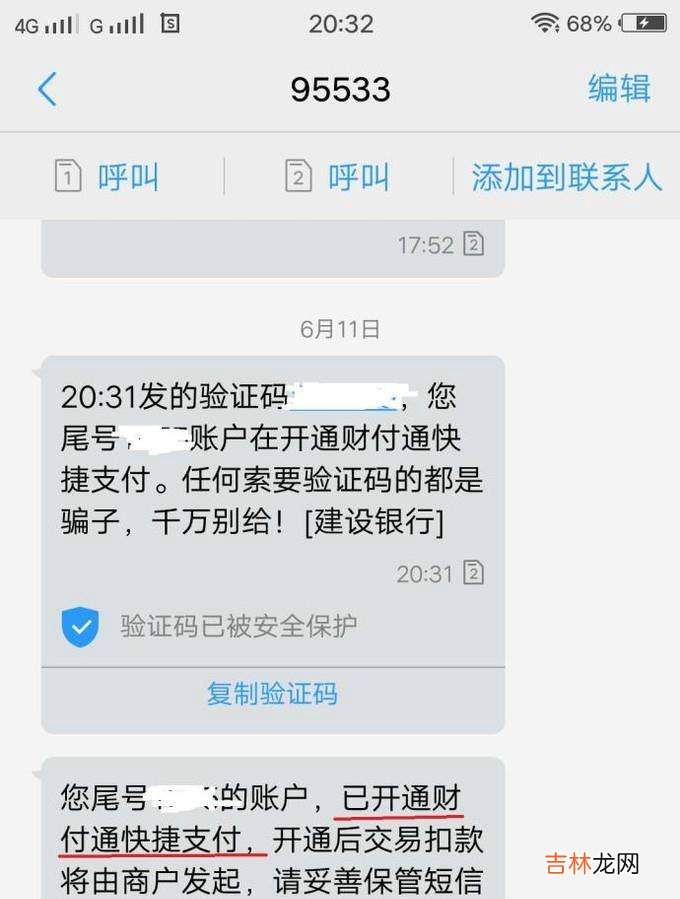Tap 编辑 to edit the conversation
The height and width of the screenshot is (899, 680).
[x=619, y=89]
